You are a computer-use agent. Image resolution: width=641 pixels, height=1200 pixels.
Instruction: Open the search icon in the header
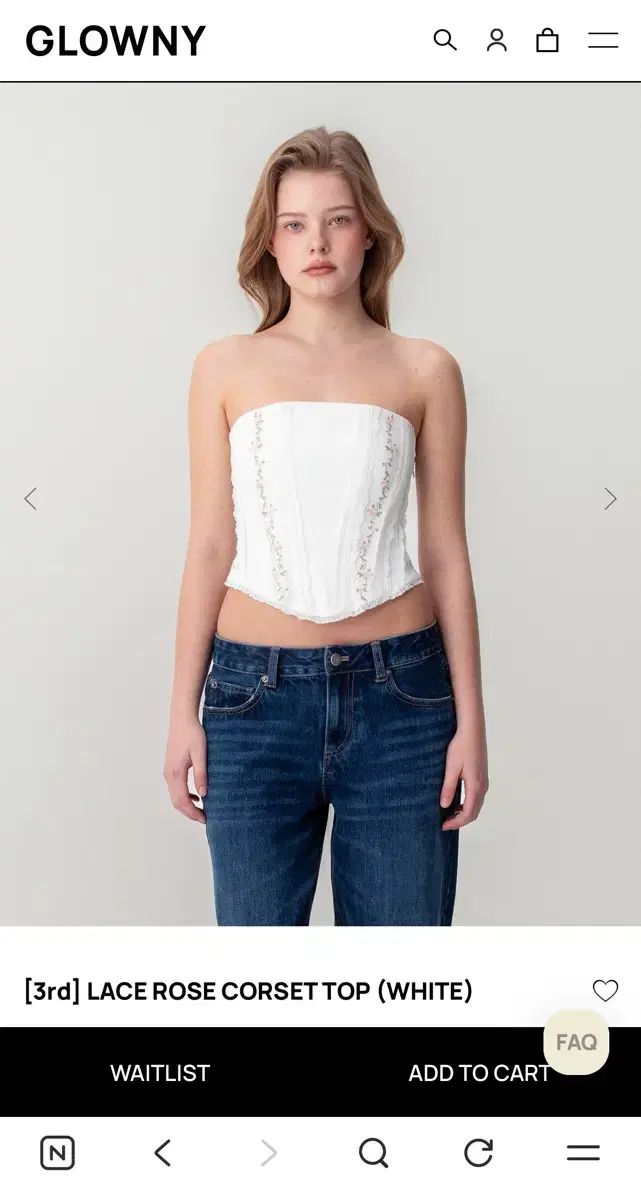pyautogui.click(x=445, y=40)
